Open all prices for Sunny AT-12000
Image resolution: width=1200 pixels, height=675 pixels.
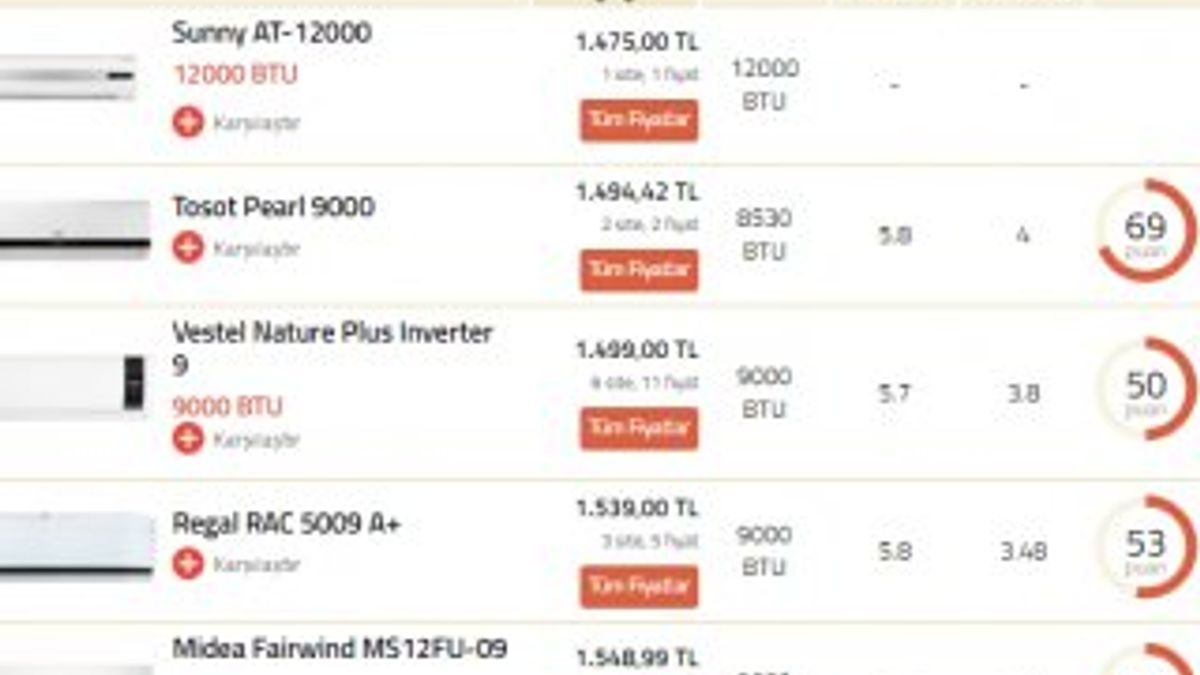pos(639,120)
